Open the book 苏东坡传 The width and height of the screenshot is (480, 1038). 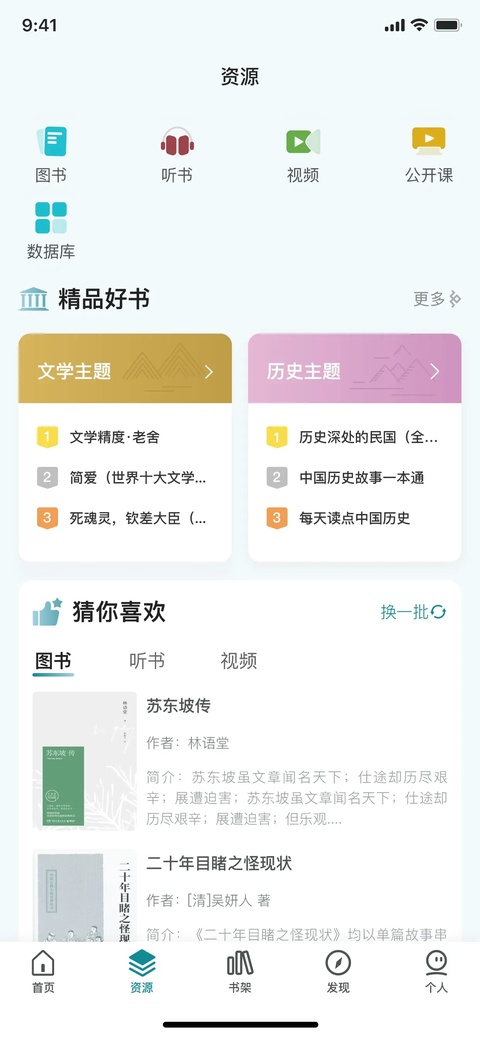240,761
